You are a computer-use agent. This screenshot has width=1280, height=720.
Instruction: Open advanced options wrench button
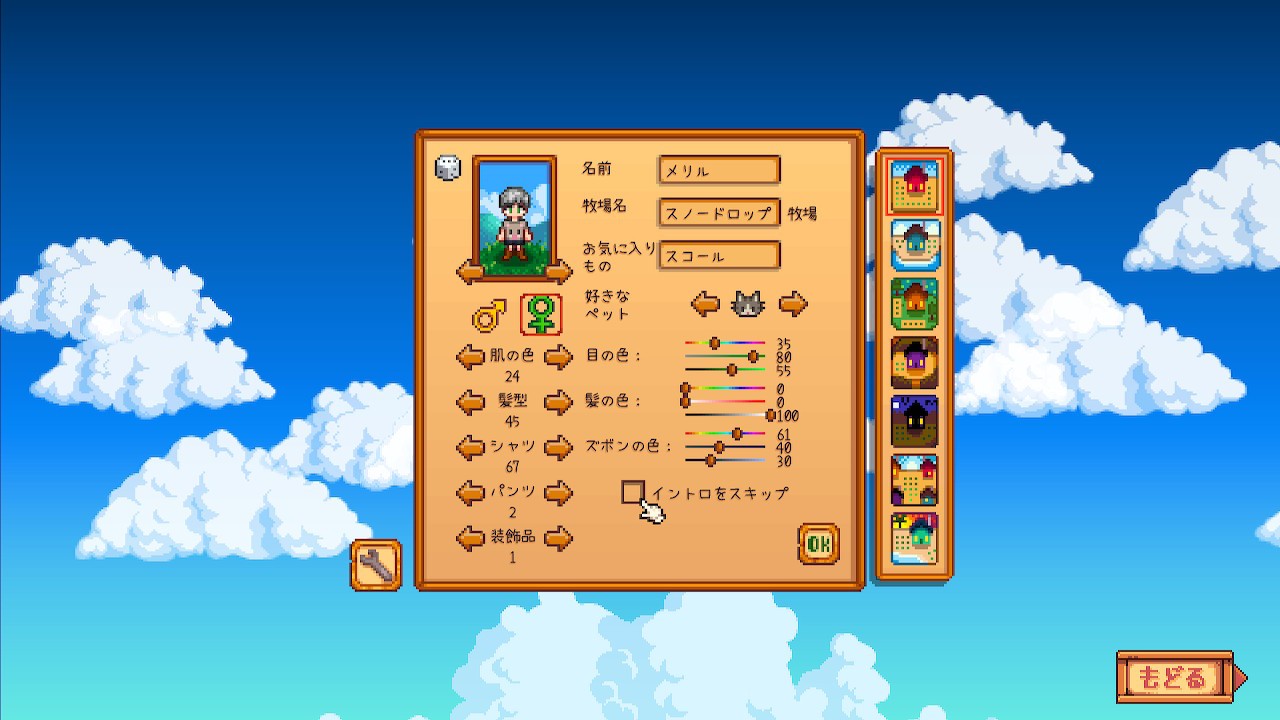pyautogui.click(x=376, y=565)
